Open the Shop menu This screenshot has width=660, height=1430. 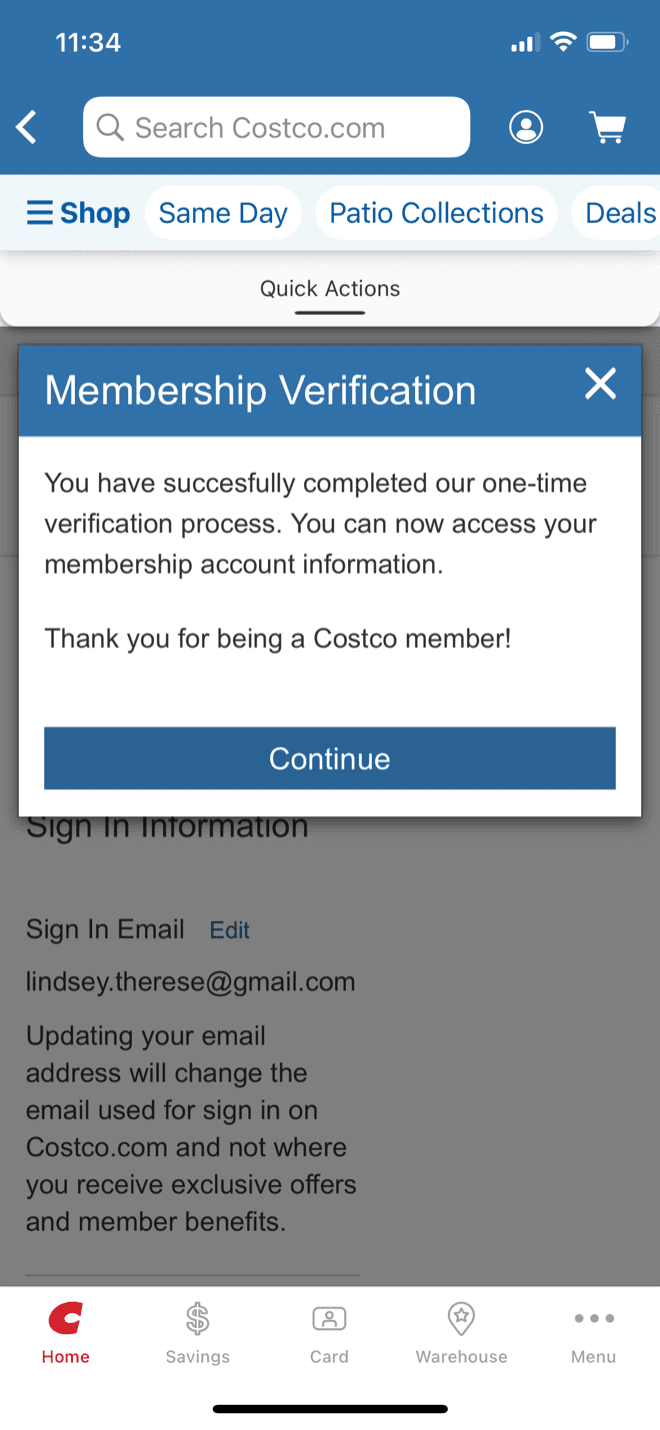coord(78,213)
